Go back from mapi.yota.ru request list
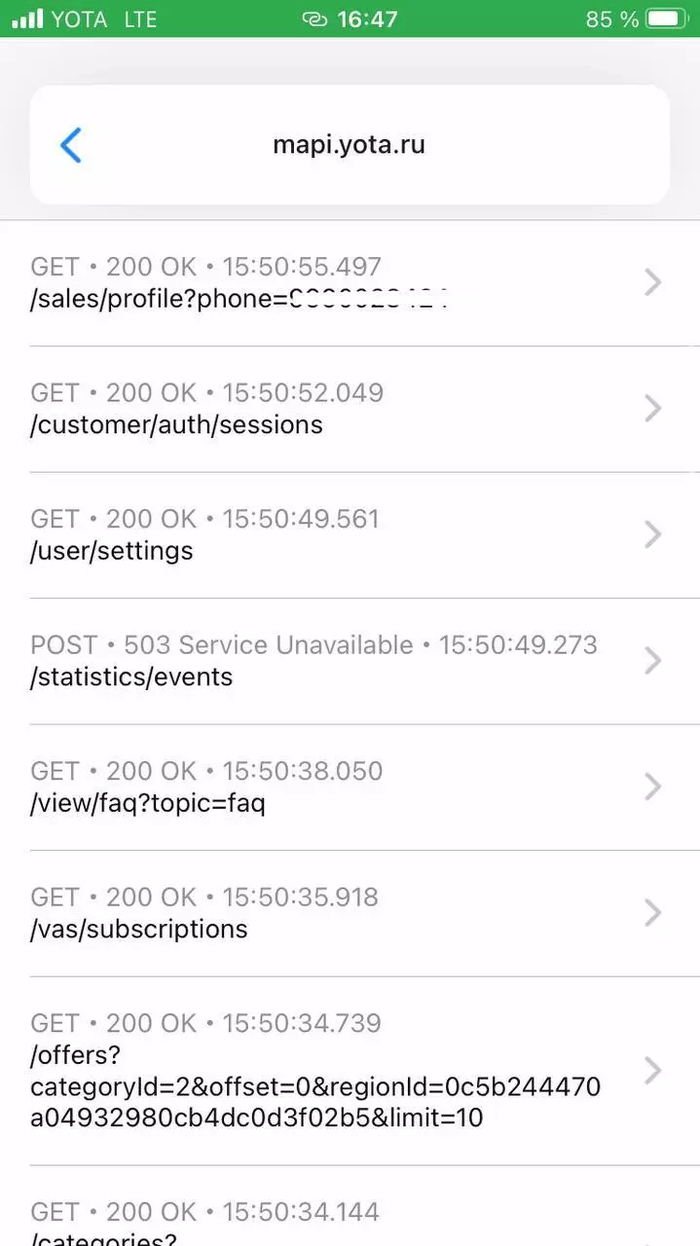The width and height of the screenshot is (700, 1246). pyautogui.click(x=71, y=145)
